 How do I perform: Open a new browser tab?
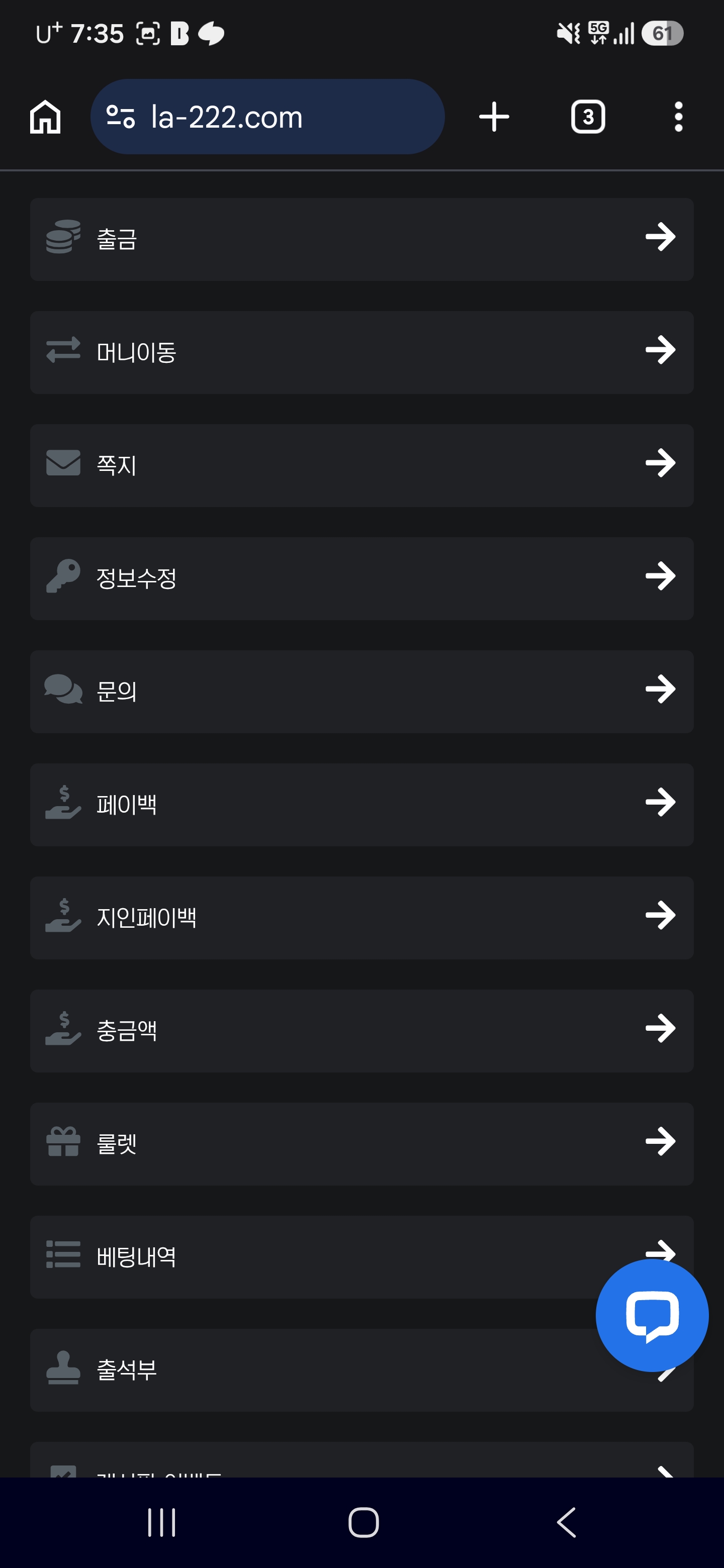click(494, 117)
